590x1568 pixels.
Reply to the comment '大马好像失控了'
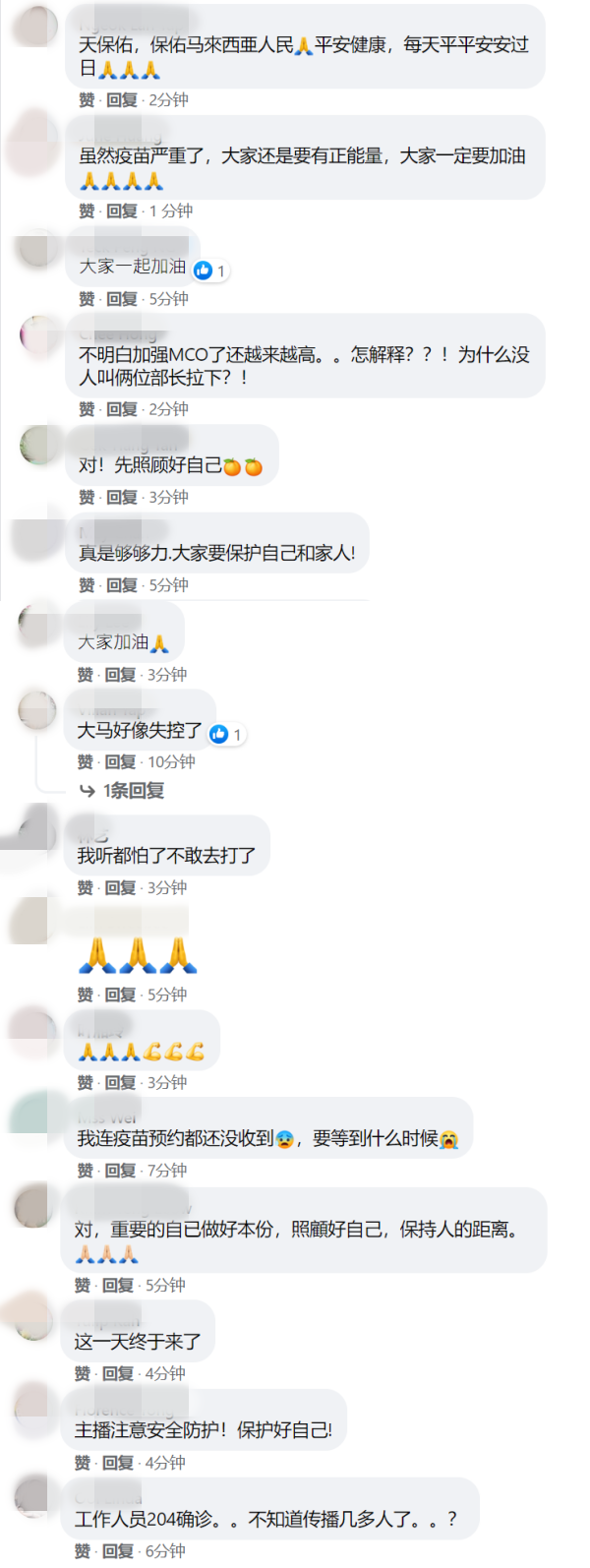click(x=120, y=762)
